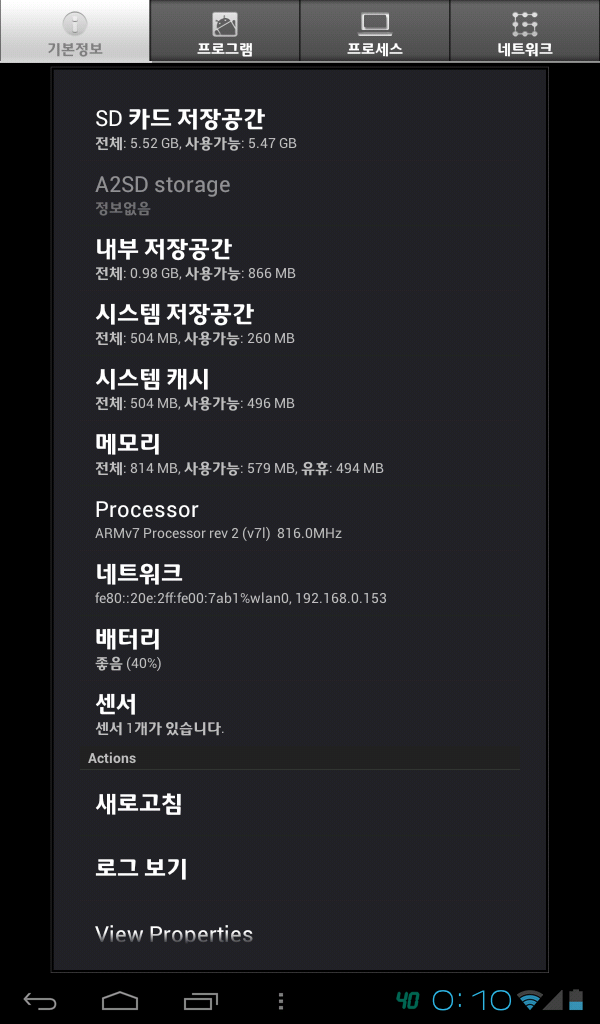Tap 새로고침 to refresh info

tap(300, 804)
